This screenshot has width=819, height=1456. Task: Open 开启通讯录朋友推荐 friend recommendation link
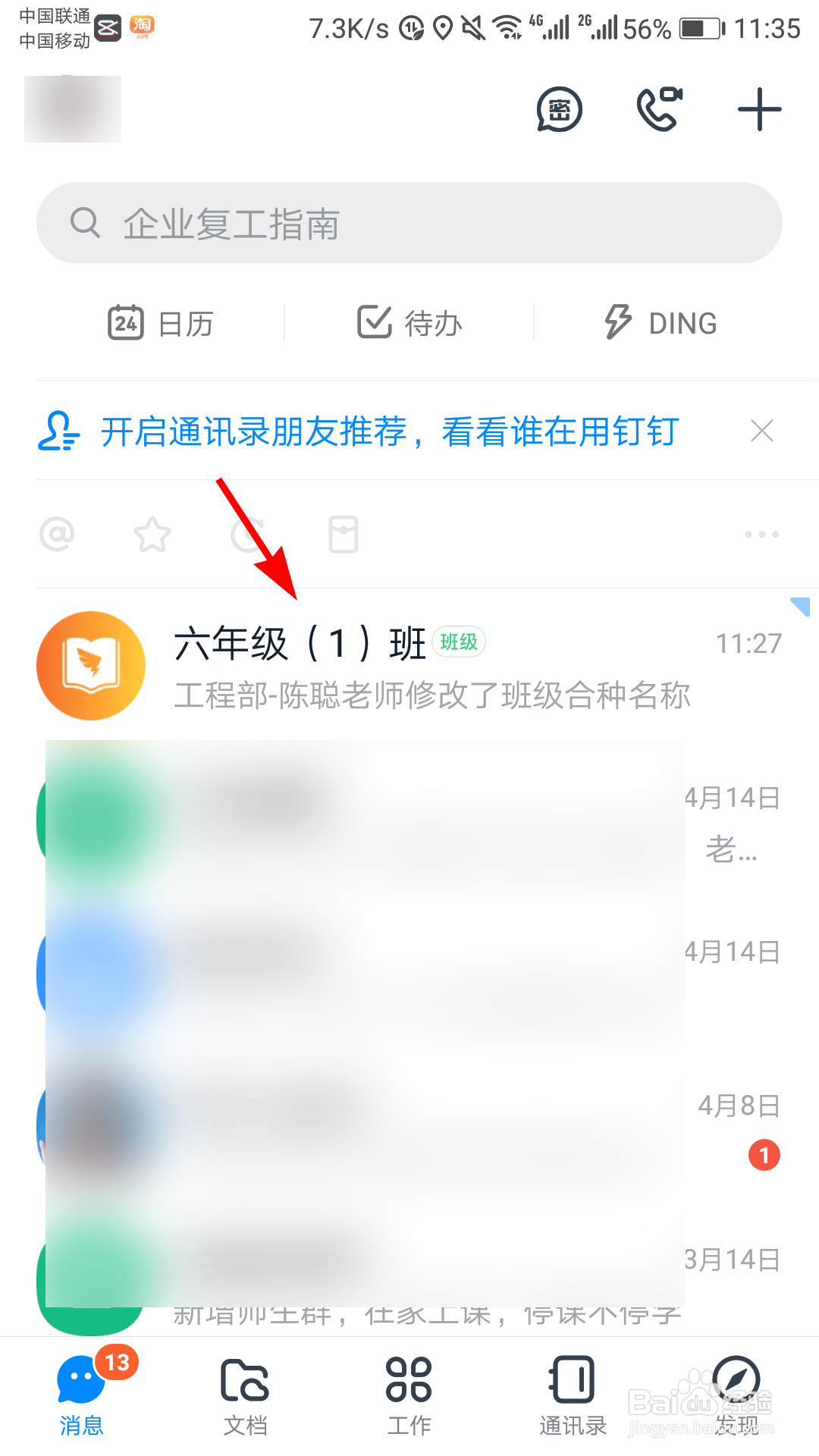391,431
